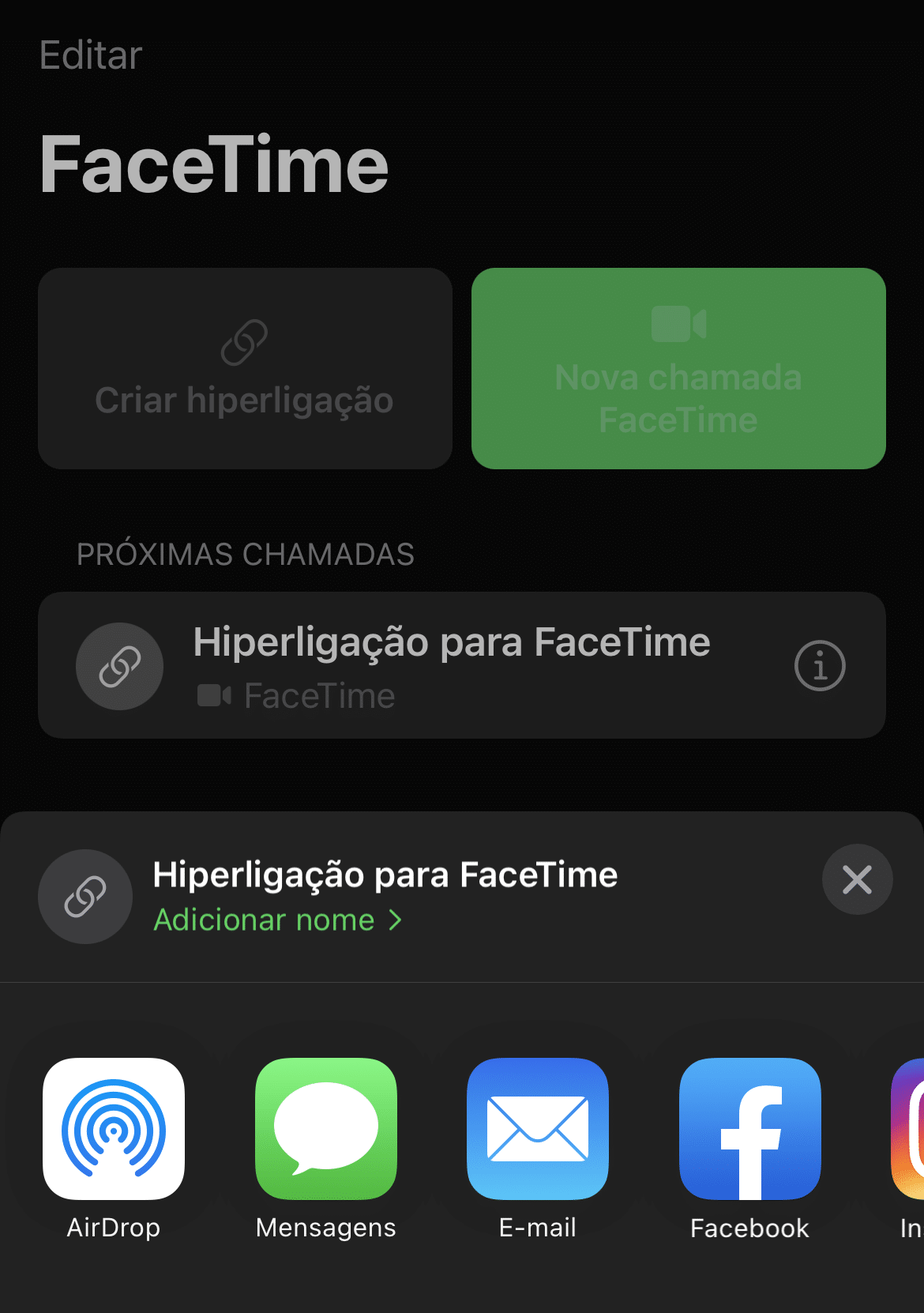This screenshot has width=924, height=1313.
Task: Open Hiperligação para FaceTime upcoming call
Action: point(450,665)
